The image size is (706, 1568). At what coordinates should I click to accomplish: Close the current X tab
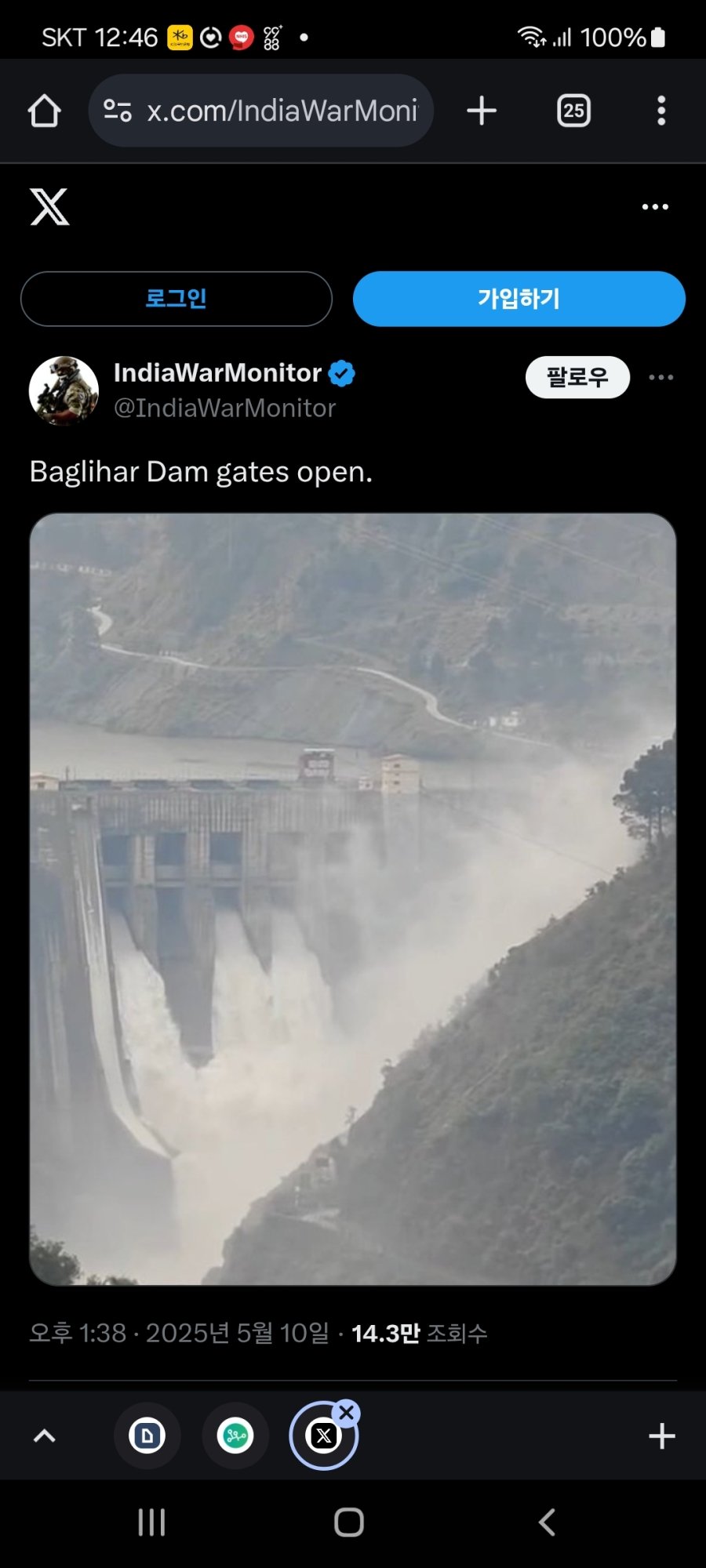tap(347, 1414)
